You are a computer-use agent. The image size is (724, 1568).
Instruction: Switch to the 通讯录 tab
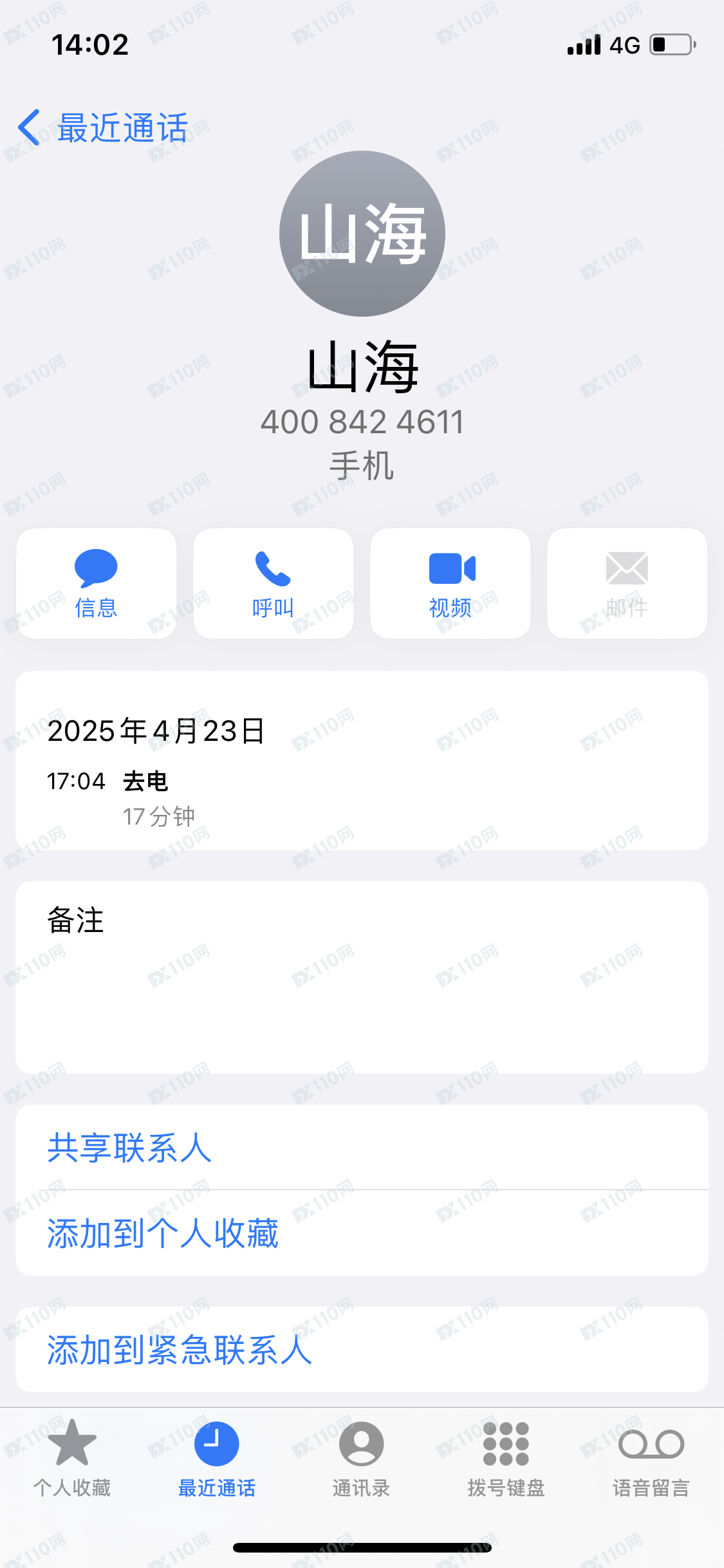(x=362, y=1459)
